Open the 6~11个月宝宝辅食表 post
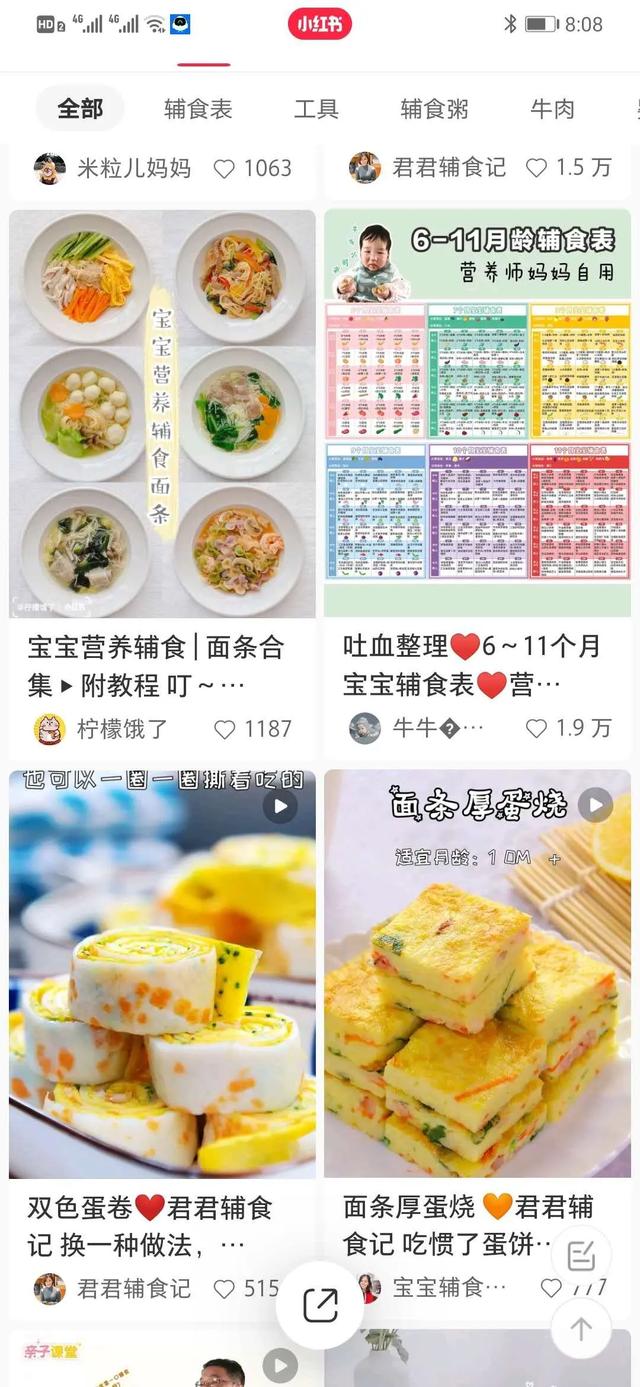 (x=477, y=413)
